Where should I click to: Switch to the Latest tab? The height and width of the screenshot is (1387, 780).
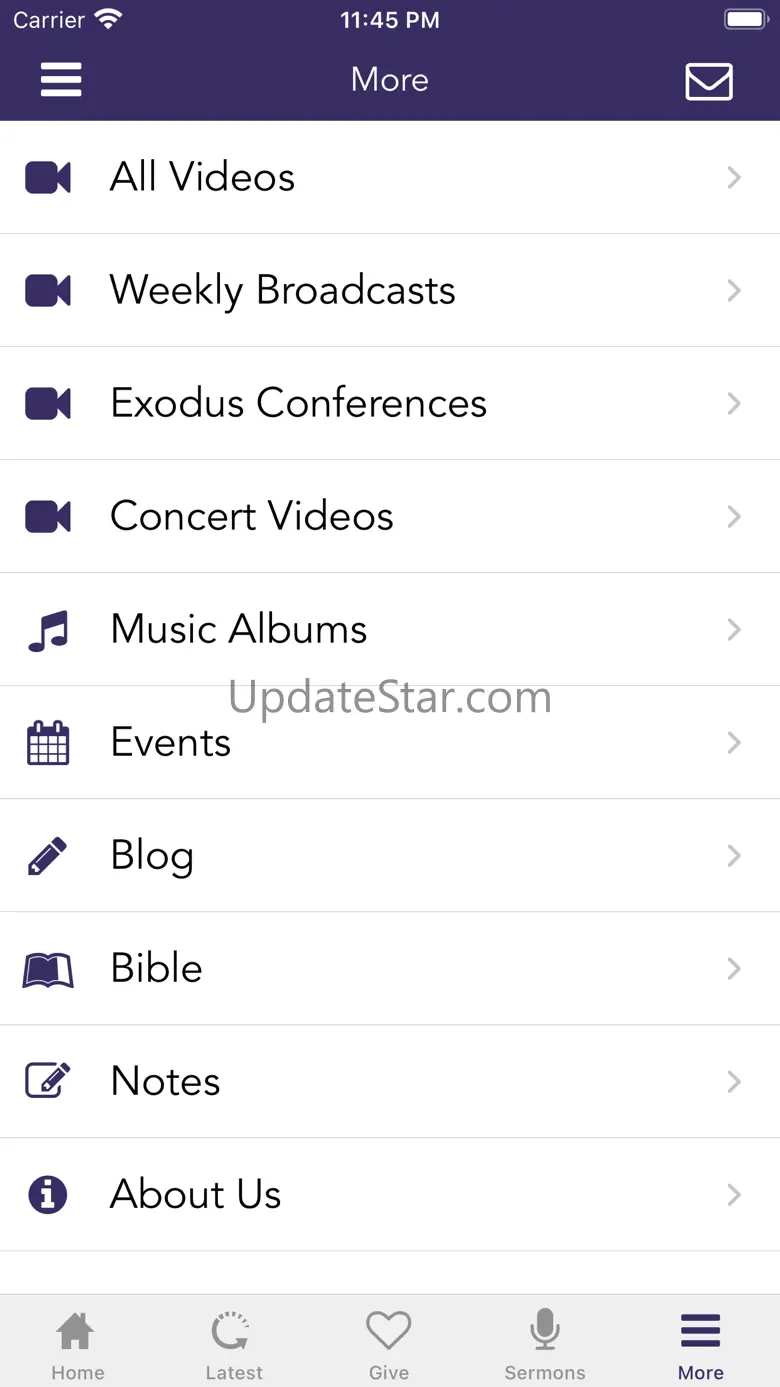(x=234, y=1345)
